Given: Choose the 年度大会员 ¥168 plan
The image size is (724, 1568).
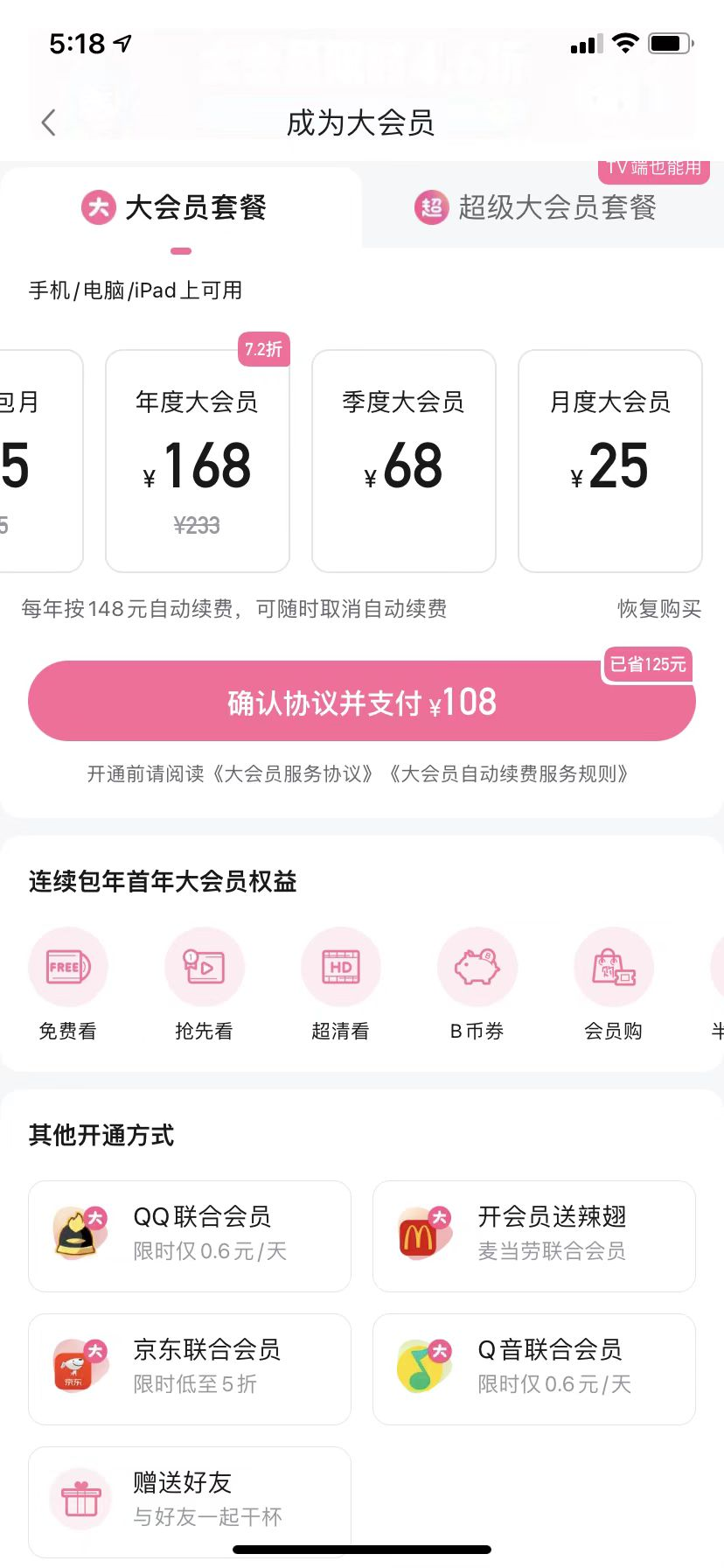Looking at the screenshot, I should (198, 461).
